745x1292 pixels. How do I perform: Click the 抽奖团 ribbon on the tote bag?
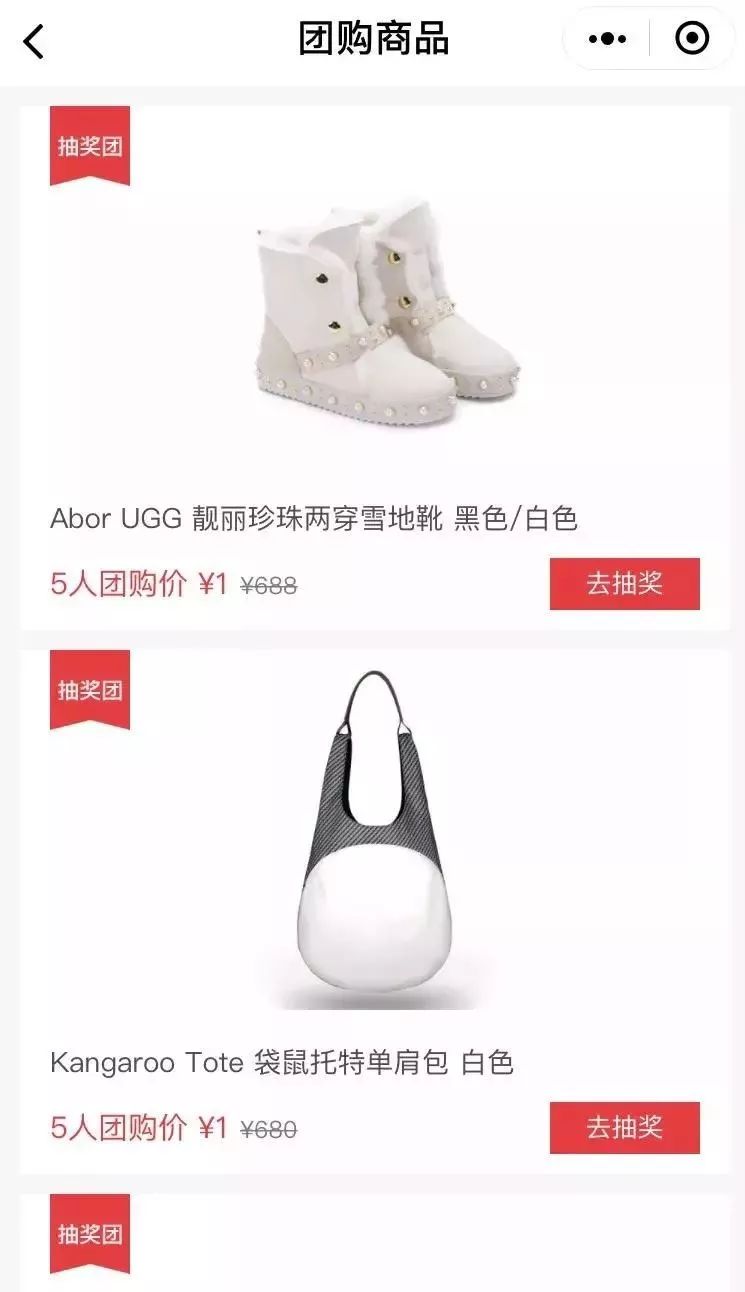click(90, 690)
